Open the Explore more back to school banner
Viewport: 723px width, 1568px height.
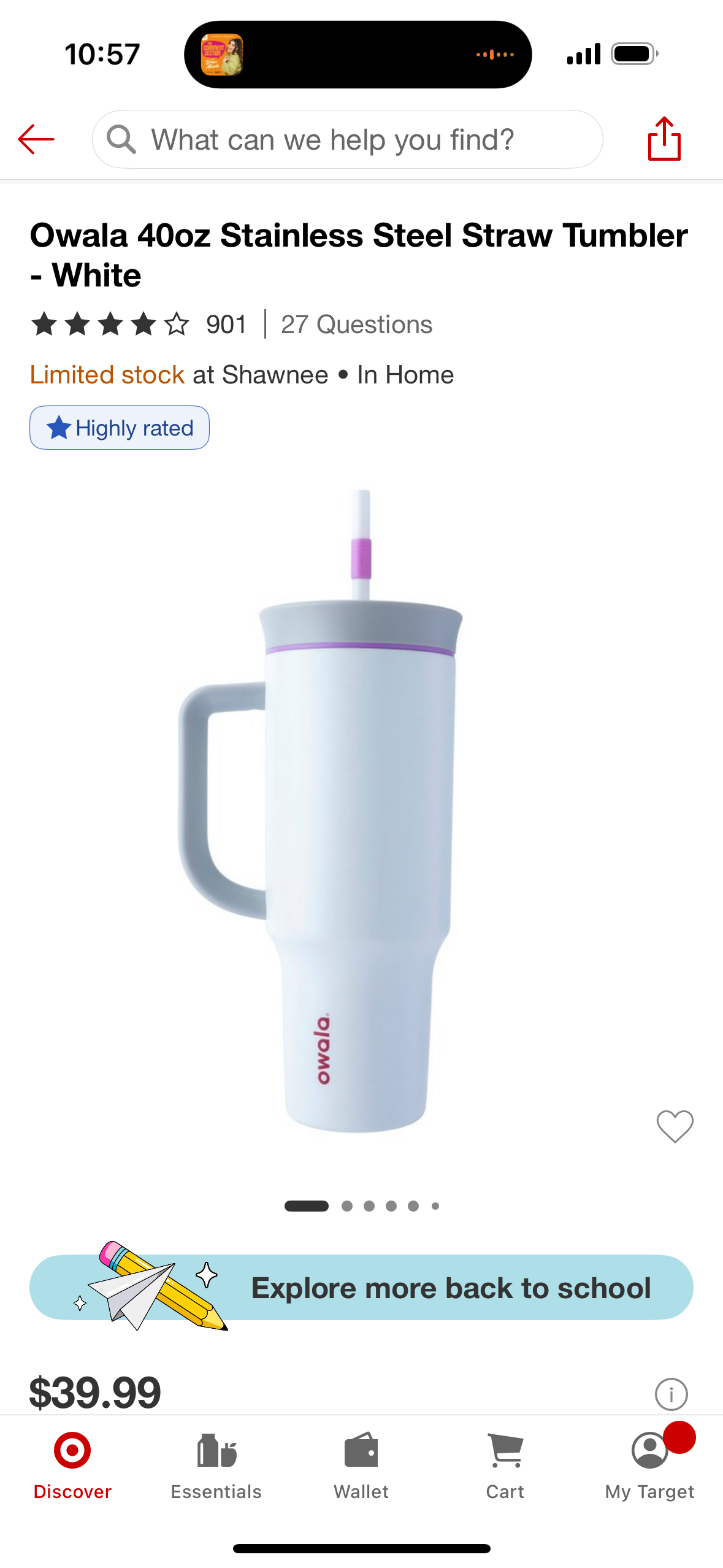tap(361, 1288)
